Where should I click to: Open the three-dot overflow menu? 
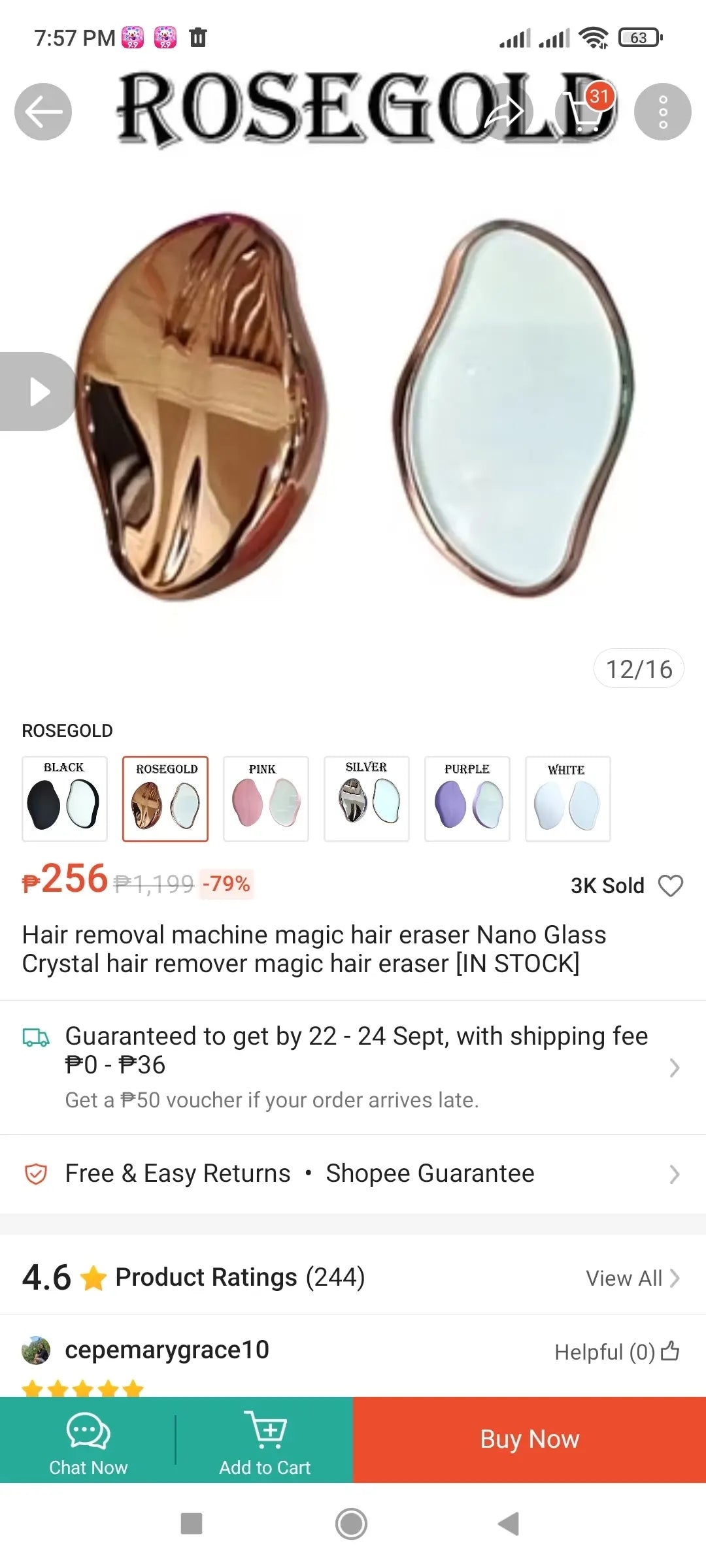[x=663, y=112]
